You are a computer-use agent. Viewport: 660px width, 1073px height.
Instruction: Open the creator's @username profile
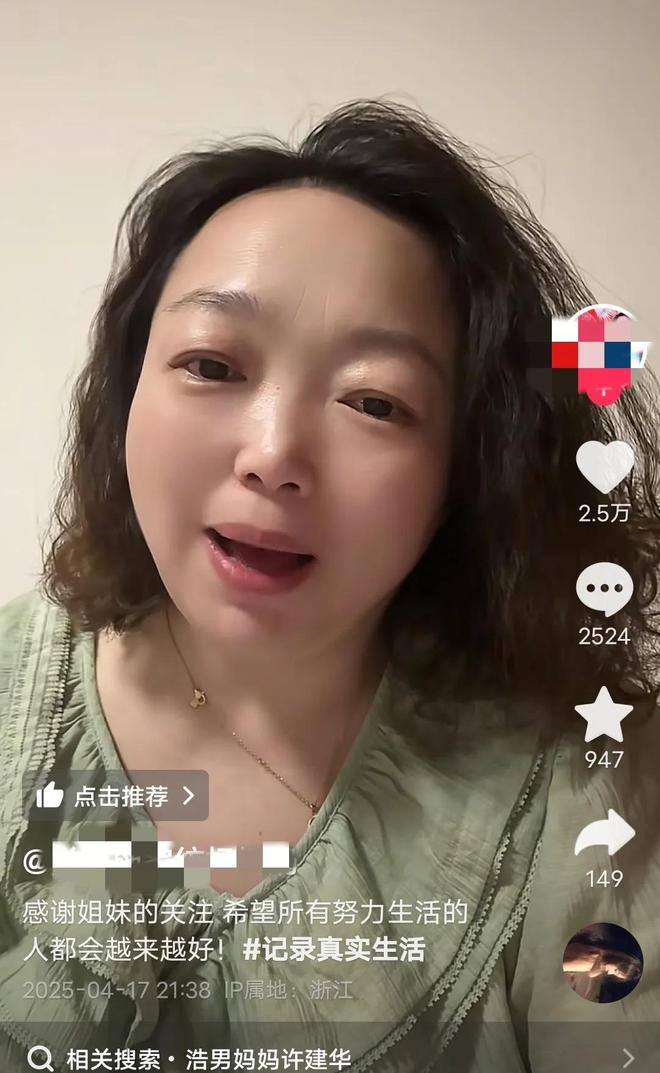[158, 857]
